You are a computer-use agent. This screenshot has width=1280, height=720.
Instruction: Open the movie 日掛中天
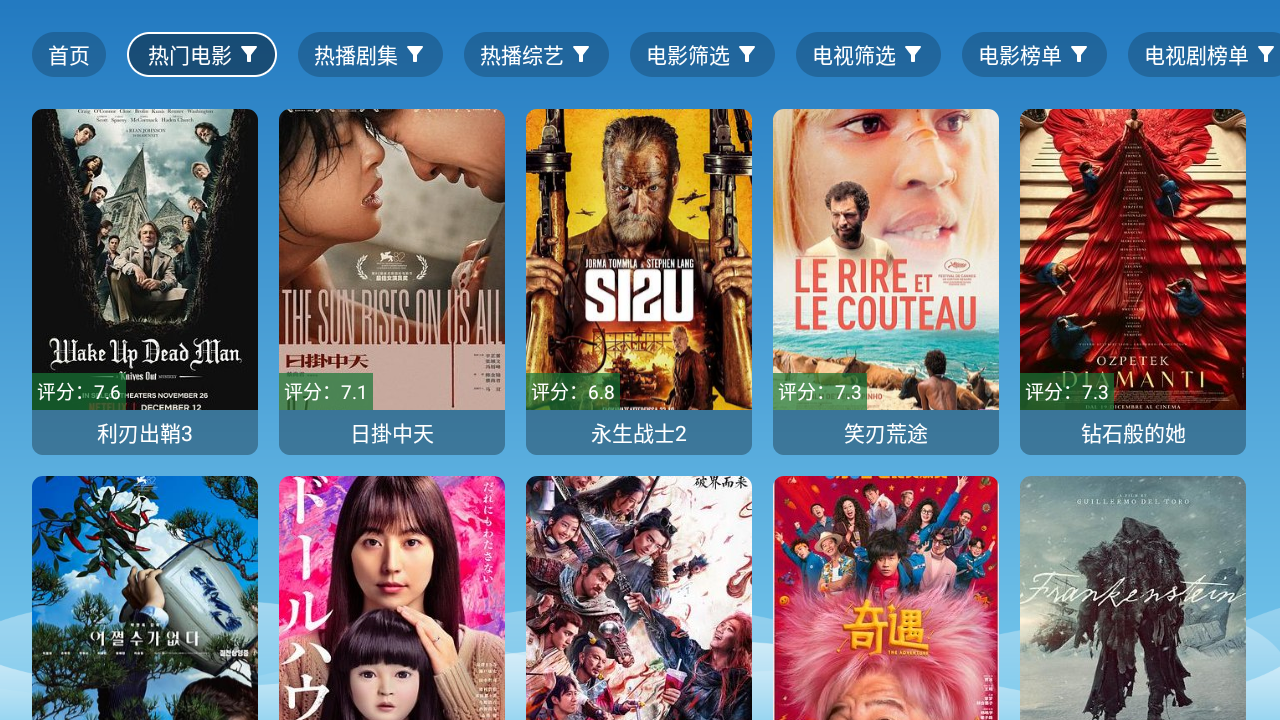392,280
